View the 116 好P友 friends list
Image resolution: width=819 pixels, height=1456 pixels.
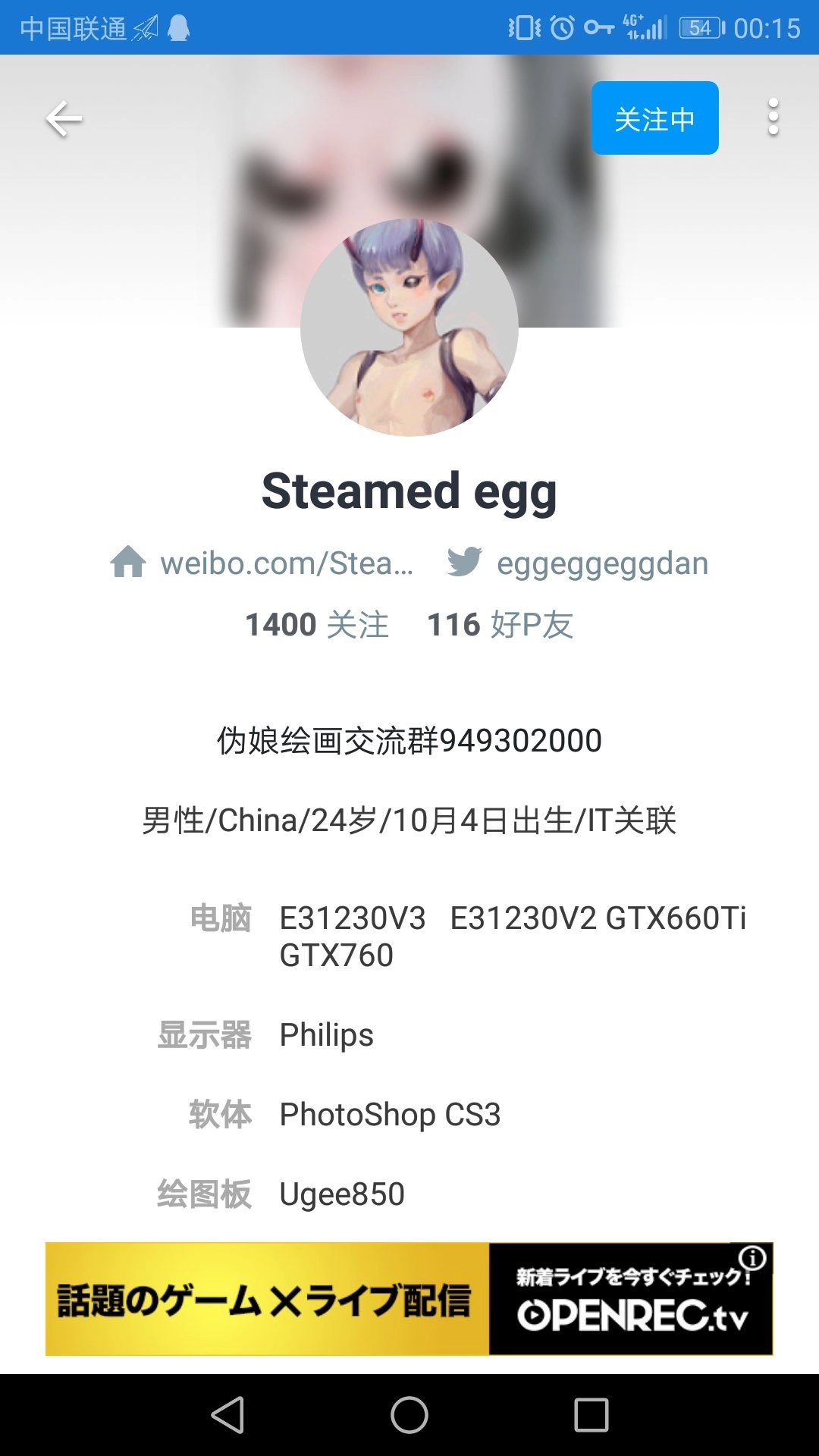pos(500,625)
